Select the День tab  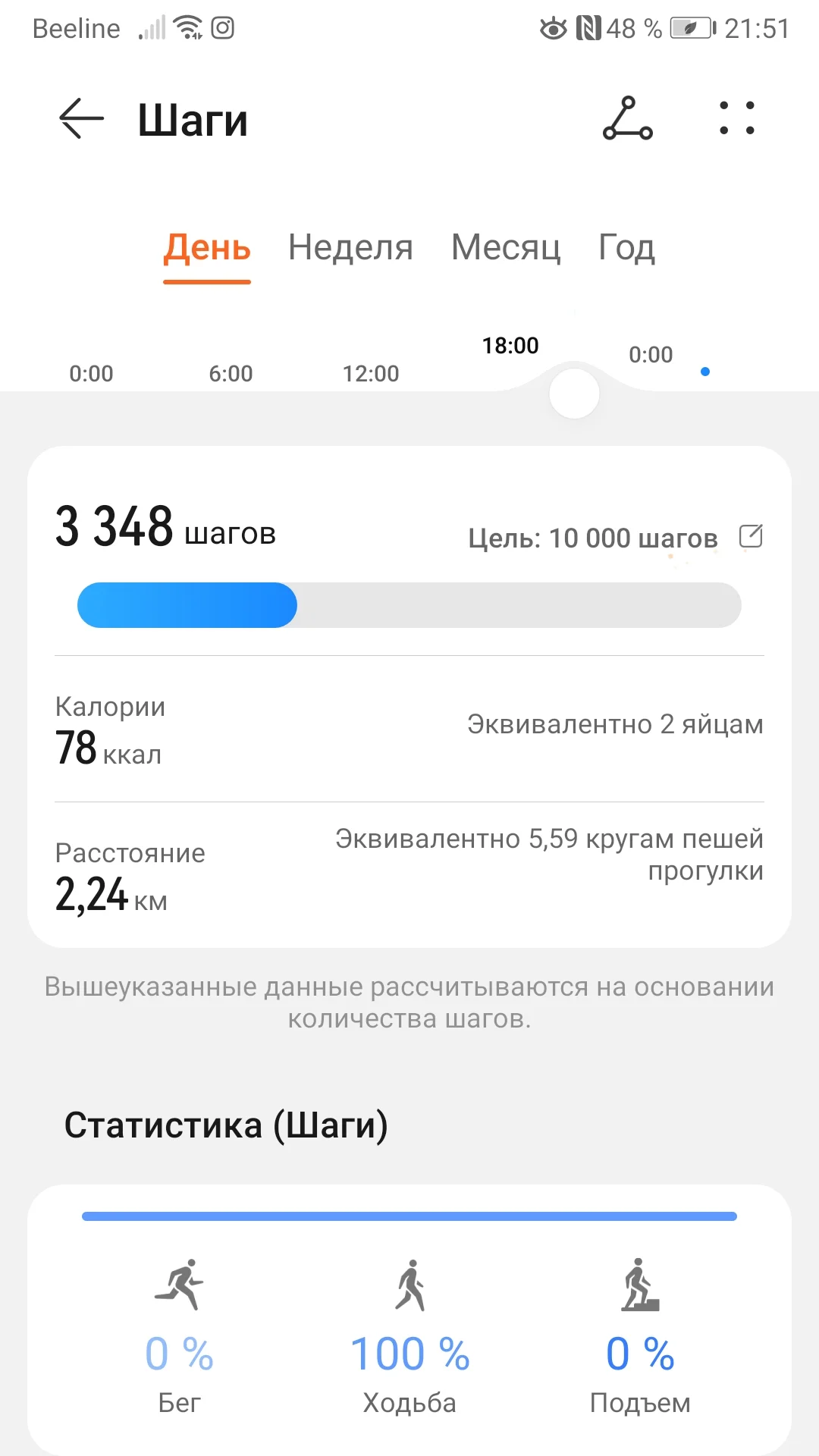[207, 248]
